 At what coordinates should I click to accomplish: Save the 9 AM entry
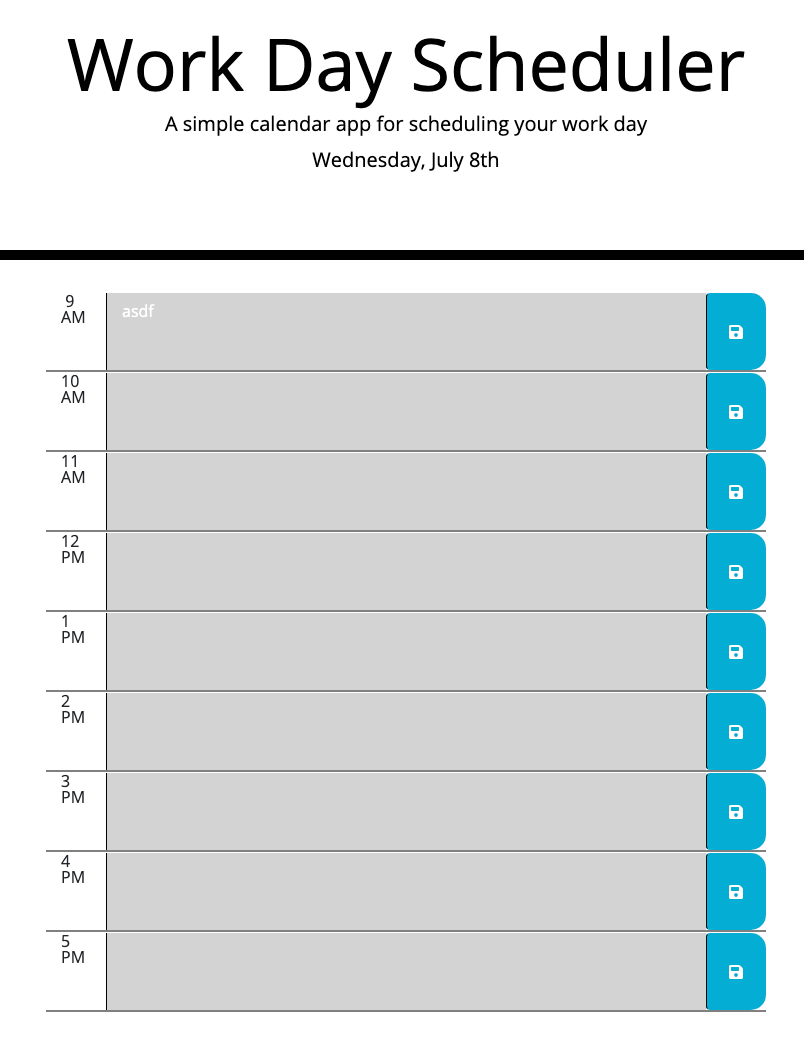(735, 332)
